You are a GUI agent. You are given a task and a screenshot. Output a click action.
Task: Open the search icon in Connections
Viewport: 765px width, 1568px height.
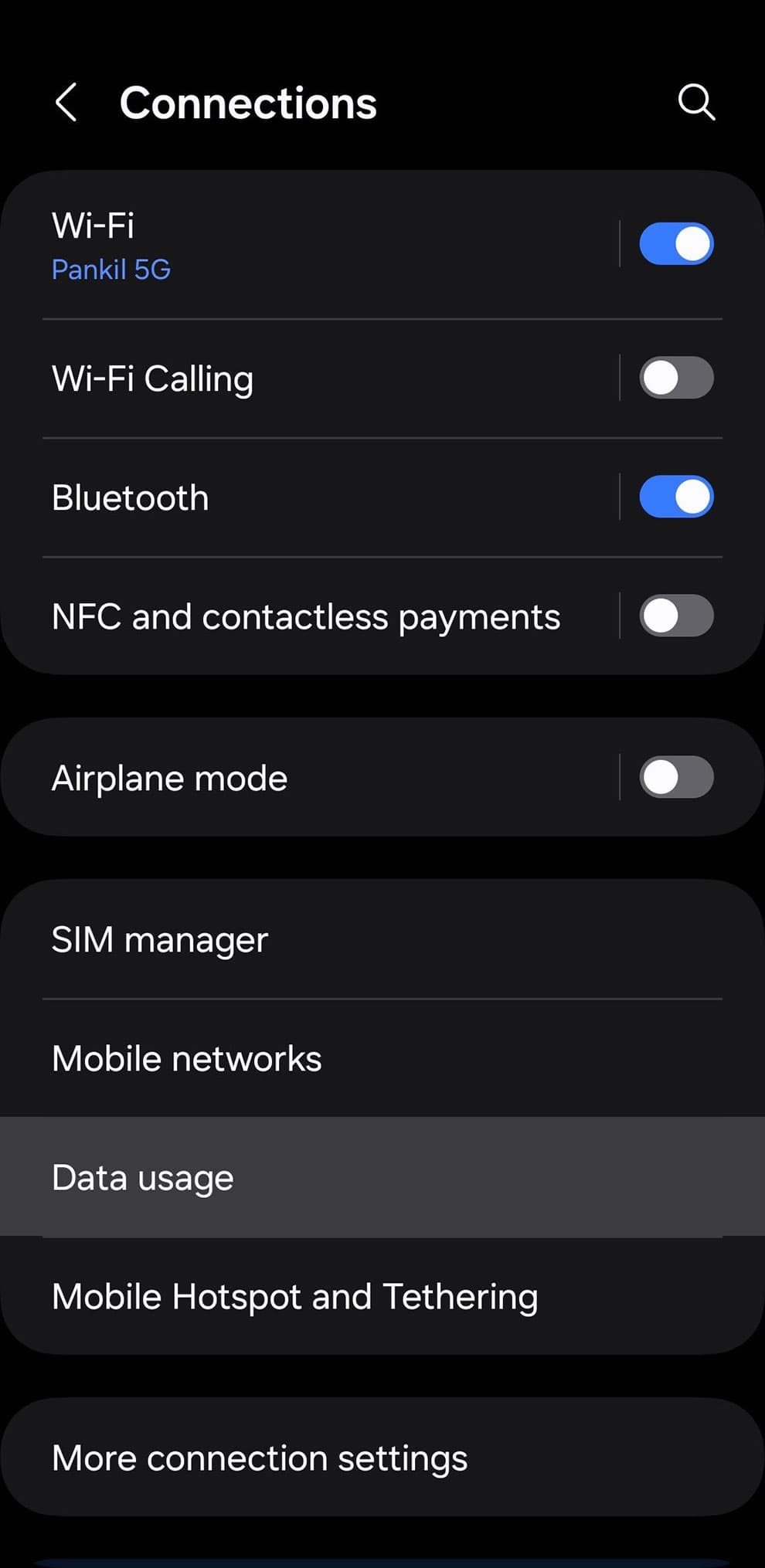696,103
